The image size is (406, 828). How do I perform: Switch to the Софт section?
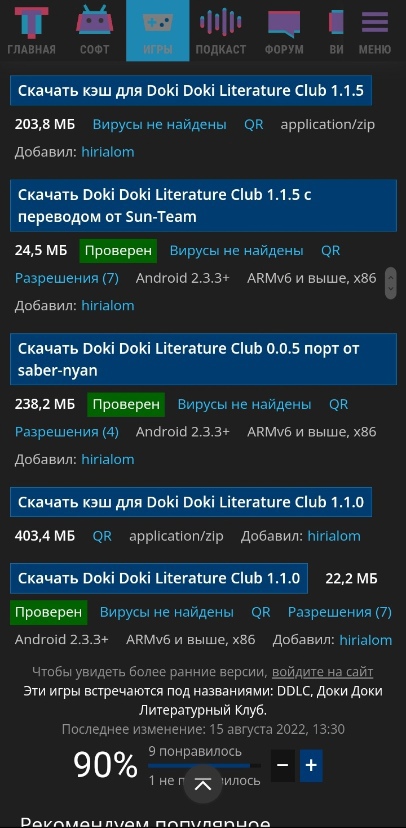tap(95, 31)
